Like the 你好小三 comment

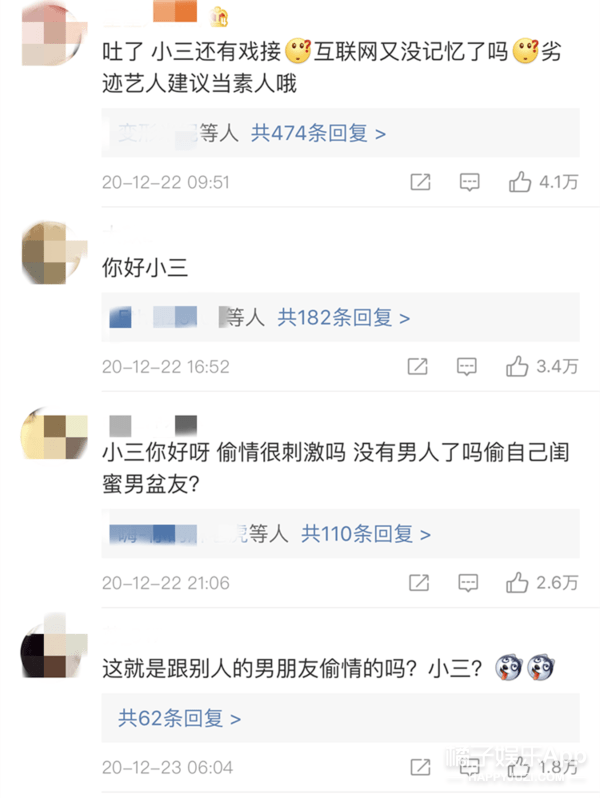click(518, 366)
